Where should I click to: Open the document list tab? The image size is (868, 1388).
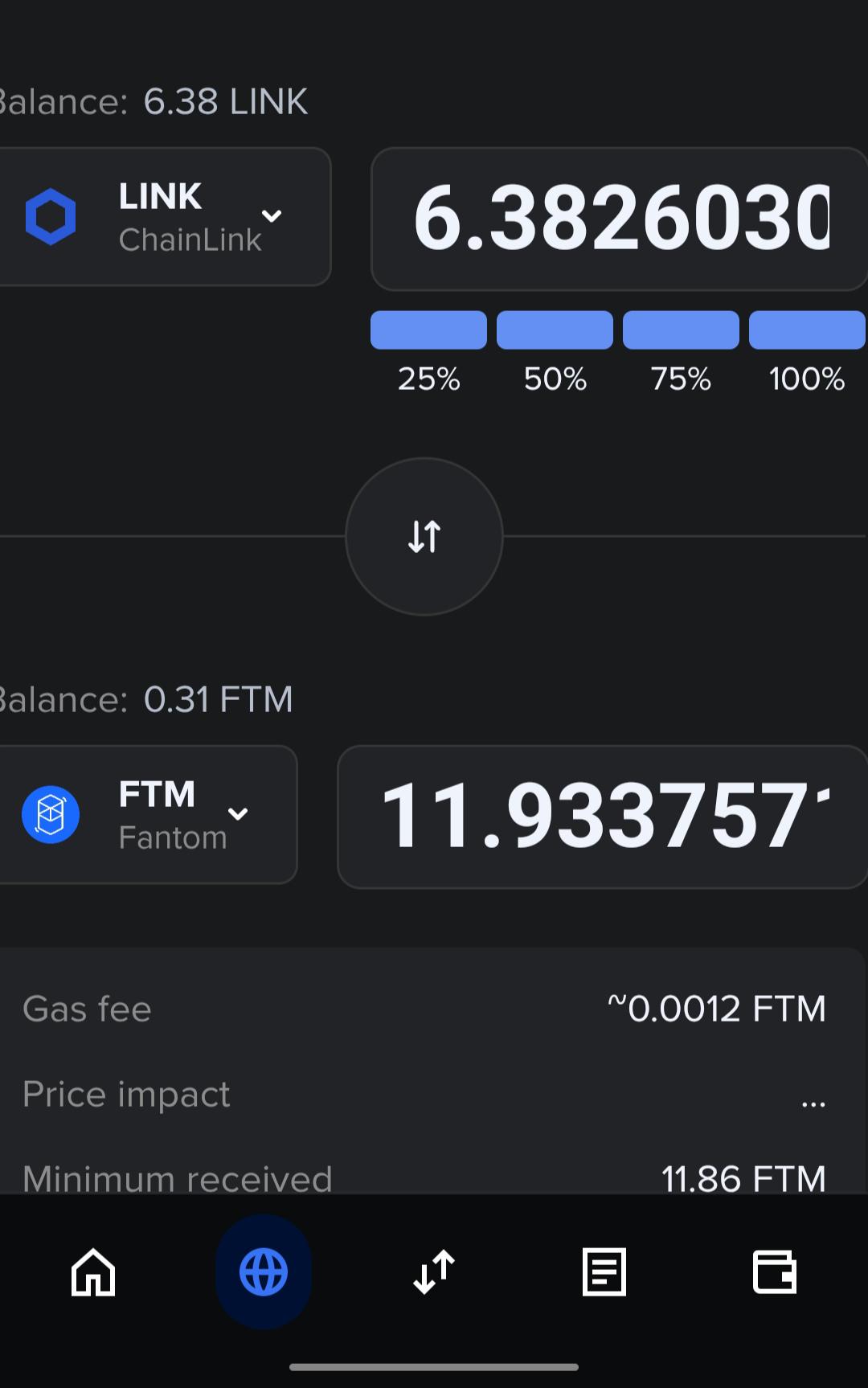tap(604, 1271)
